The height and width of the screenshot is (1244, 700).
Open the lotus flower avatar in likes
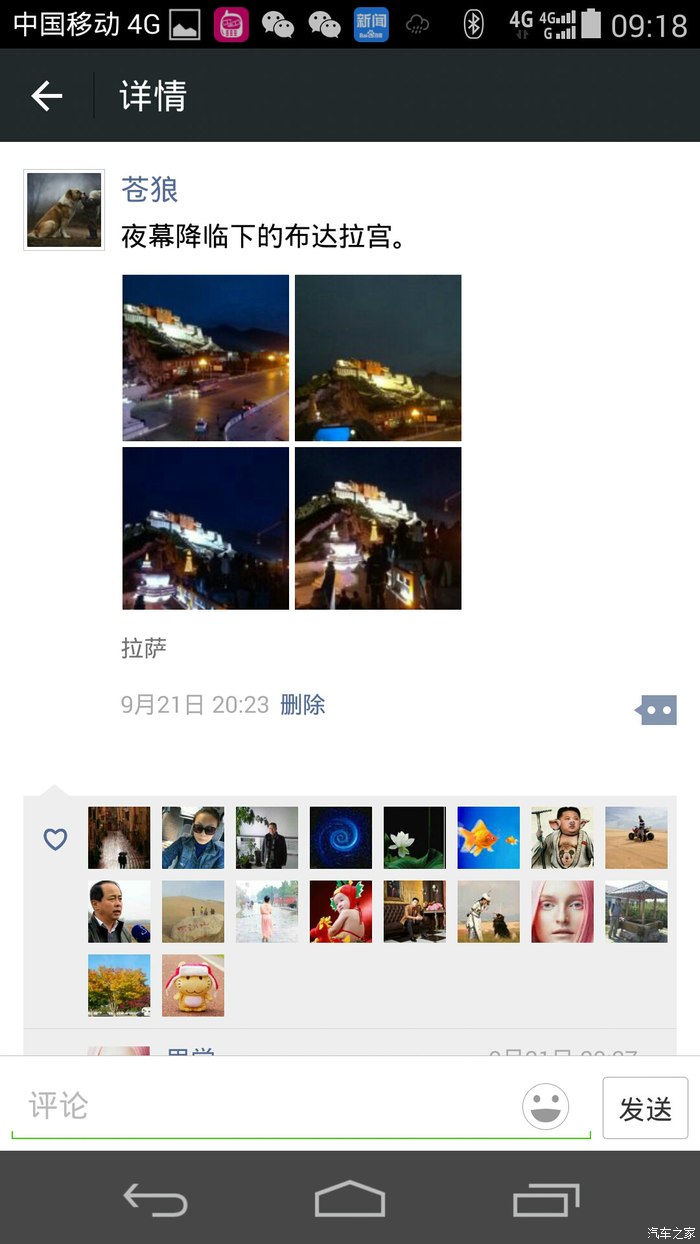tap(415, 838)
